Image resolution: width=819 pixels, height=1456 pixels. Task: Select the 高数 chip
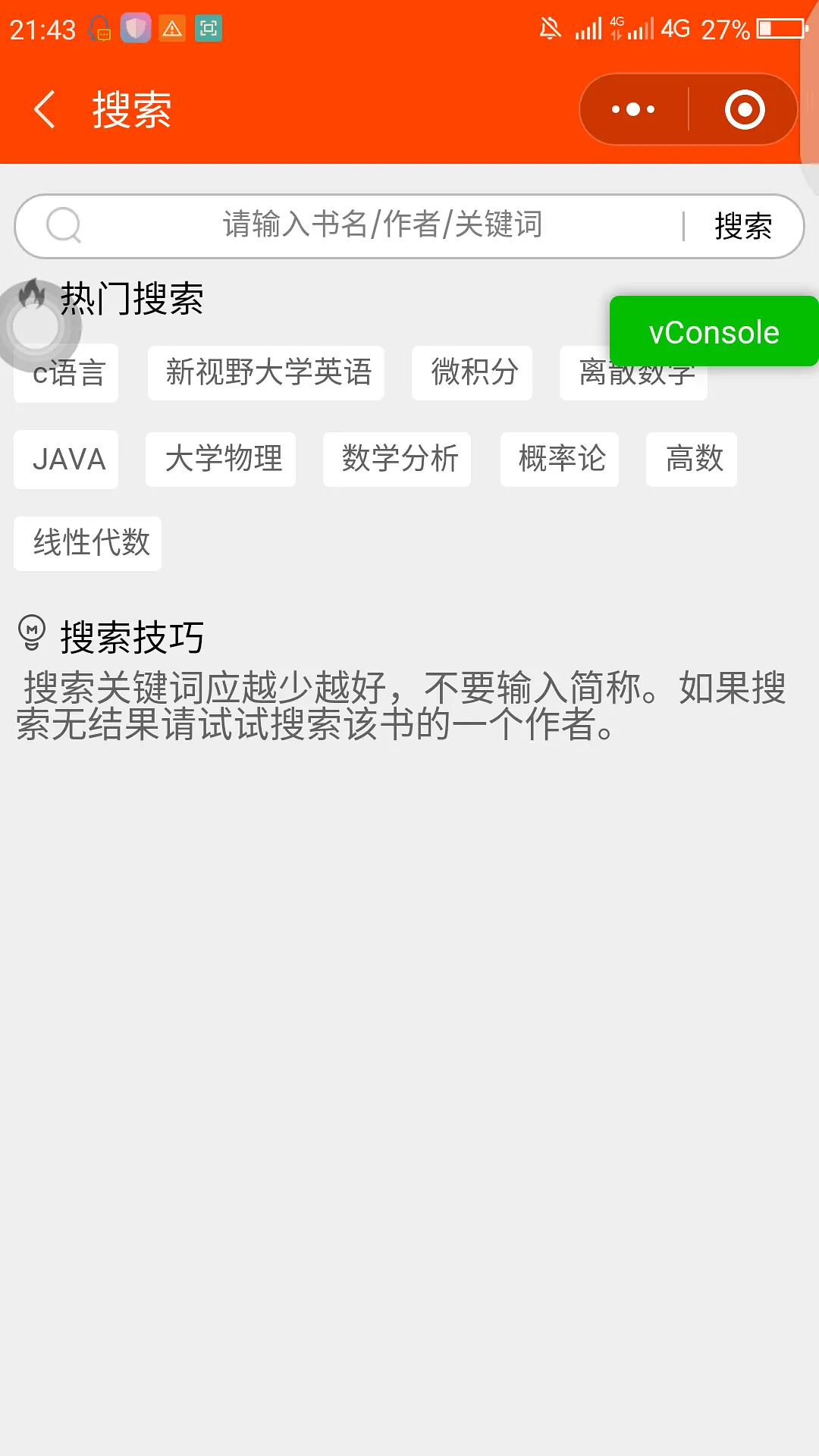coord(692,460)
